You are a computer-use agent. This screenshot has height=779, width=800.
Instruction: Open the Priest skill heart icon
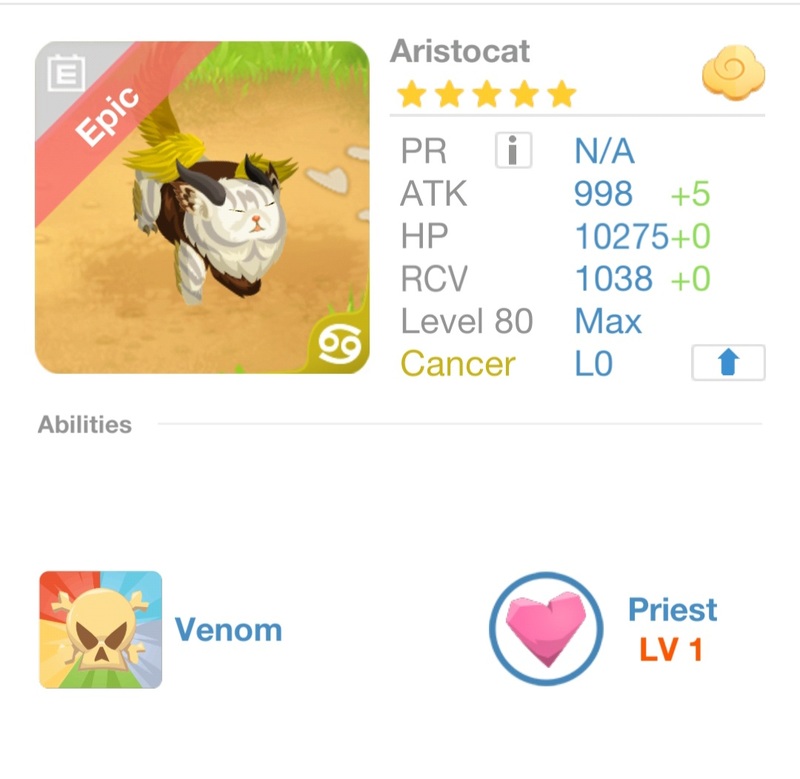pos(546,628)
